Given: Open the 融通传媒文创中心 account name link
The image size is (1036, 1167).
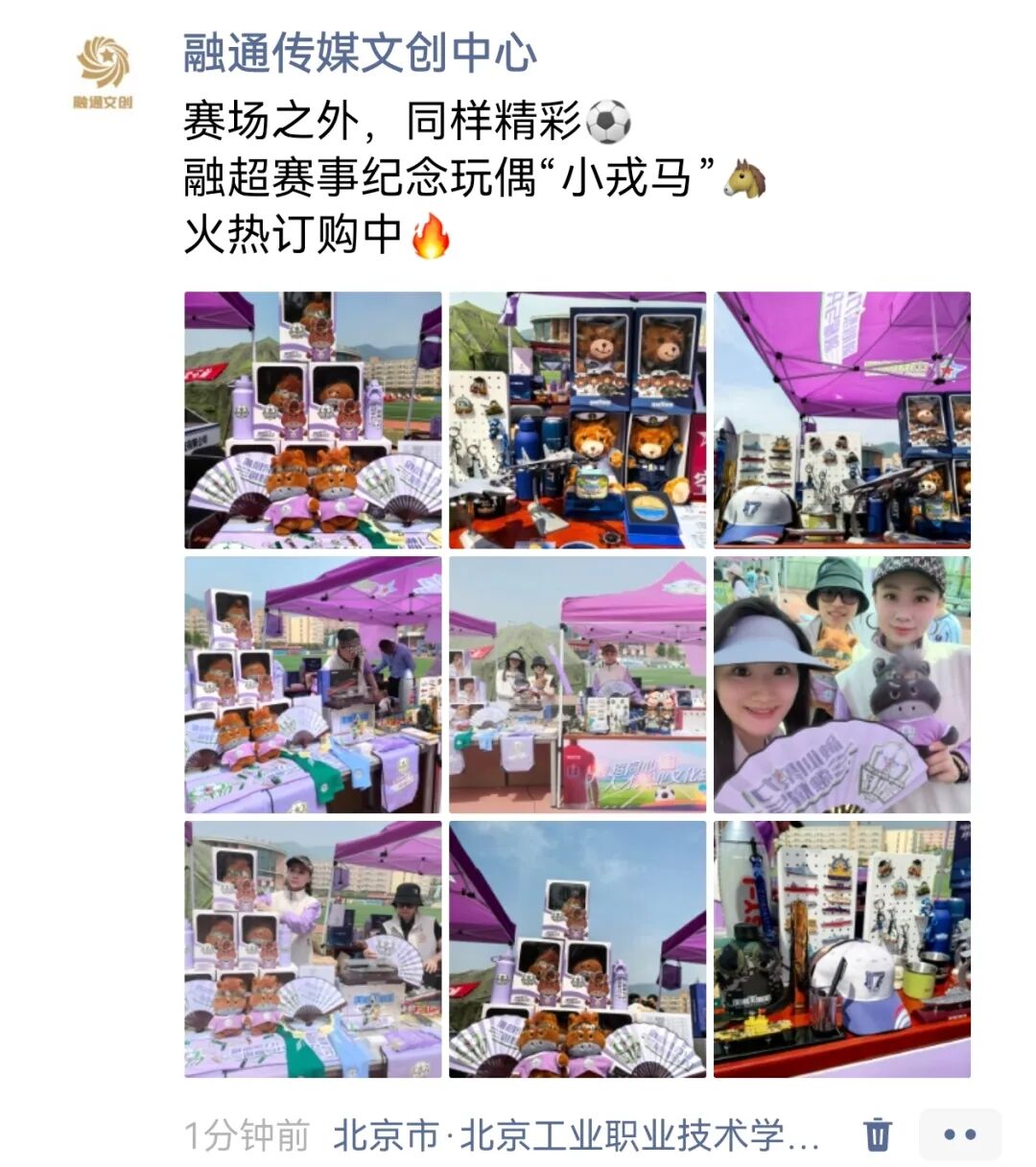Looking at the screenshot, I should (x=360, y=53).
